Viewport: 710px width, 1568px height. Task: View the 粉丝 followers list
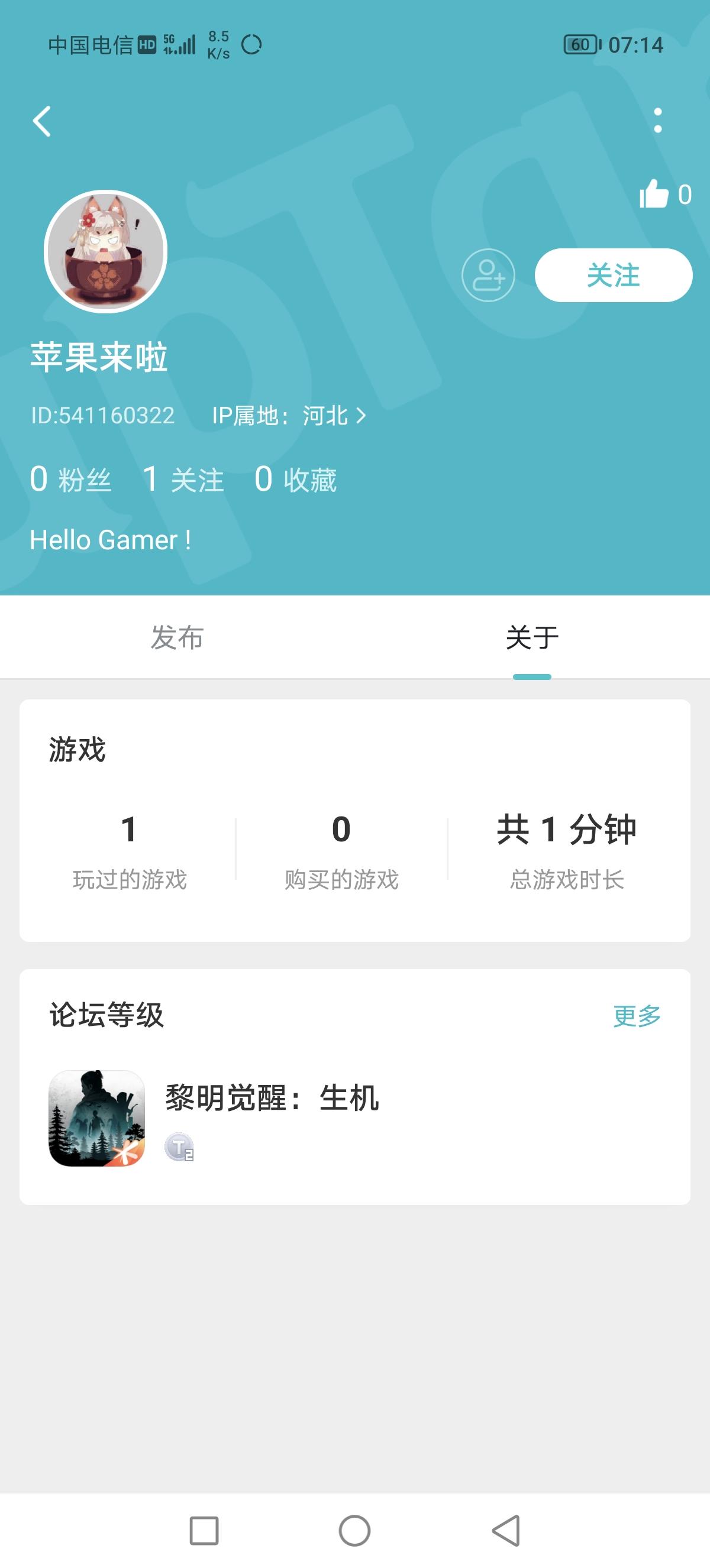click(70, 479)
